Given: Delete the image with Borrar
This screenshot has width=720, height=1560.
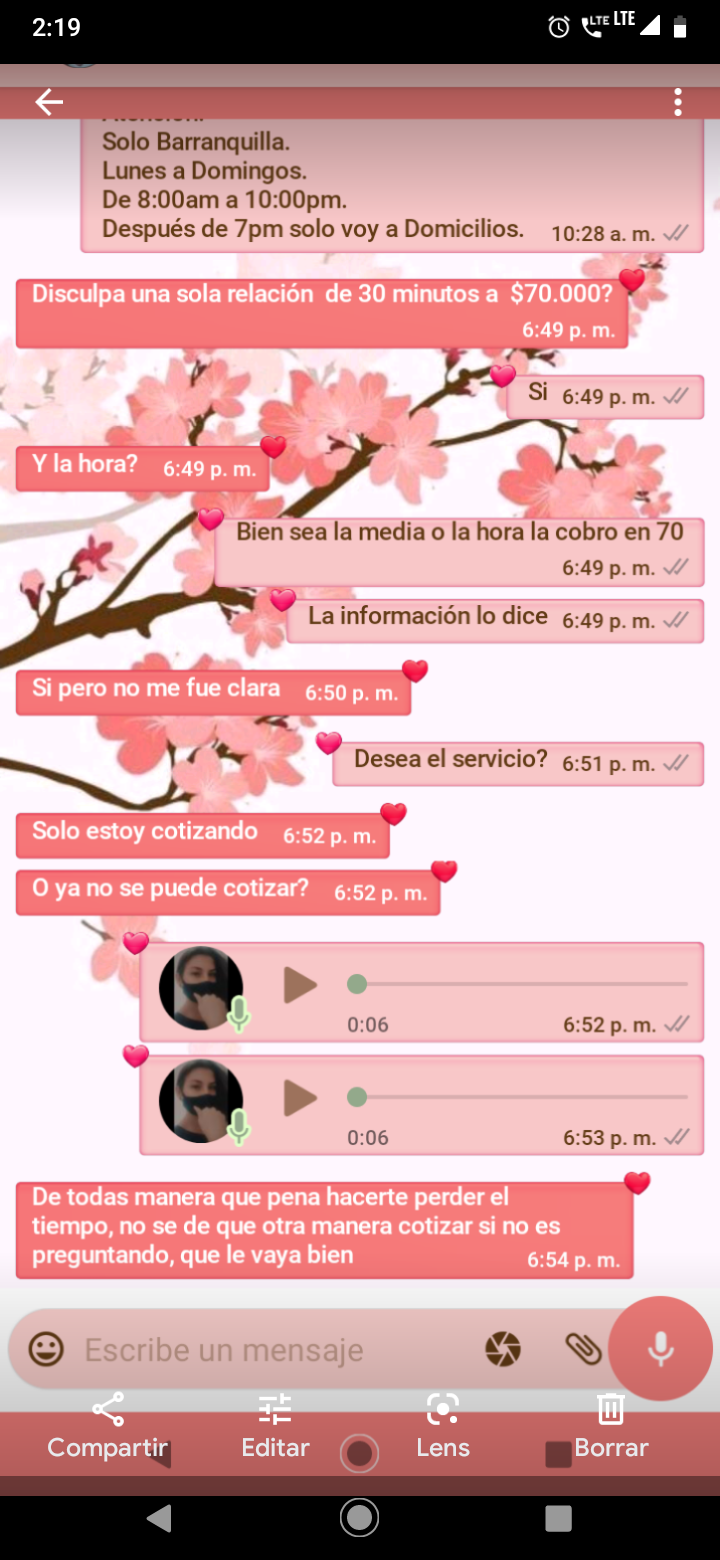Looking at the screenshot, I should (x=611, y=1426).
